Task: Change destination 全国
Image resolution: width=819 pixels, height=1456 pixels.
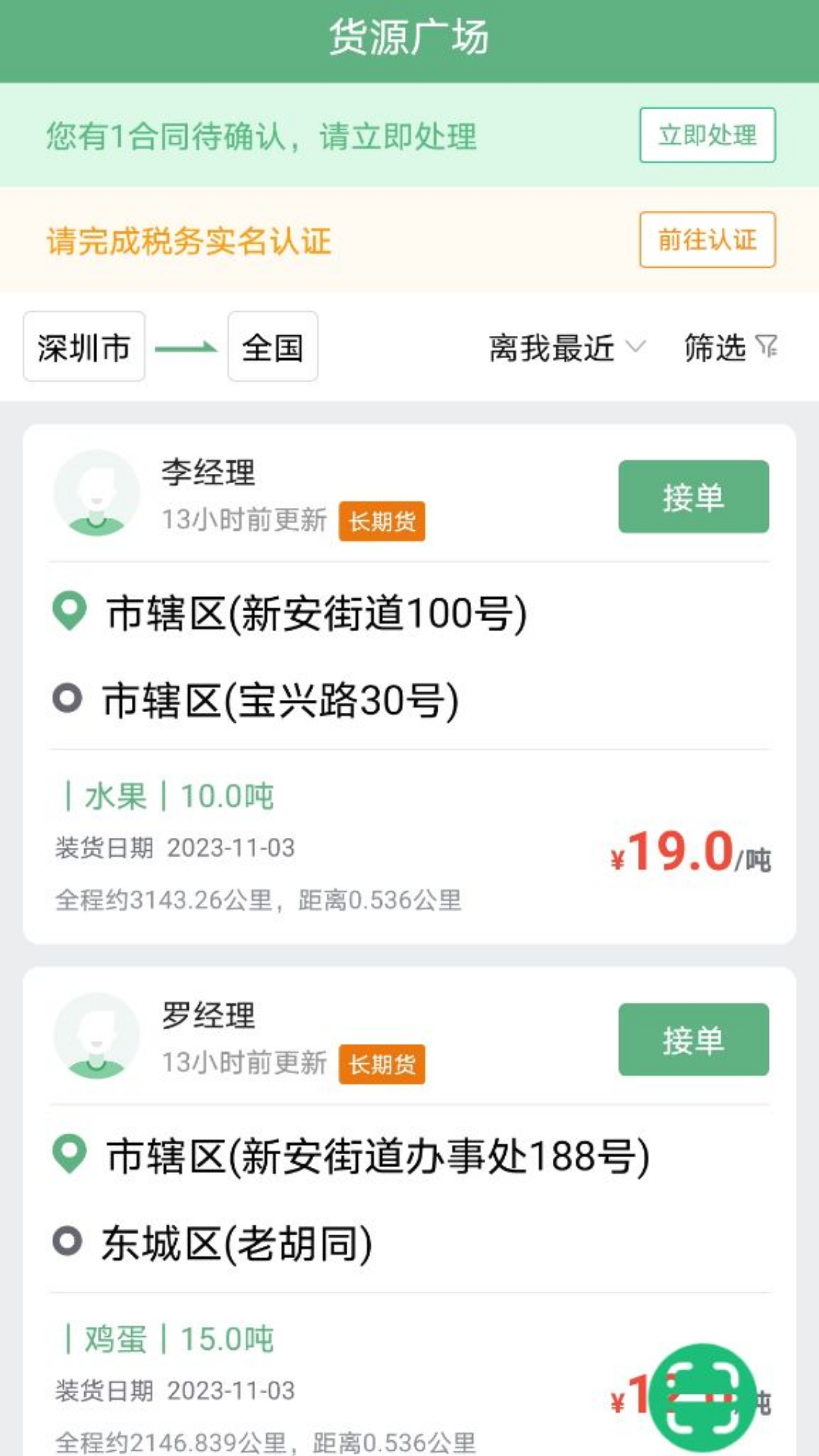Action: pos(273,347)
